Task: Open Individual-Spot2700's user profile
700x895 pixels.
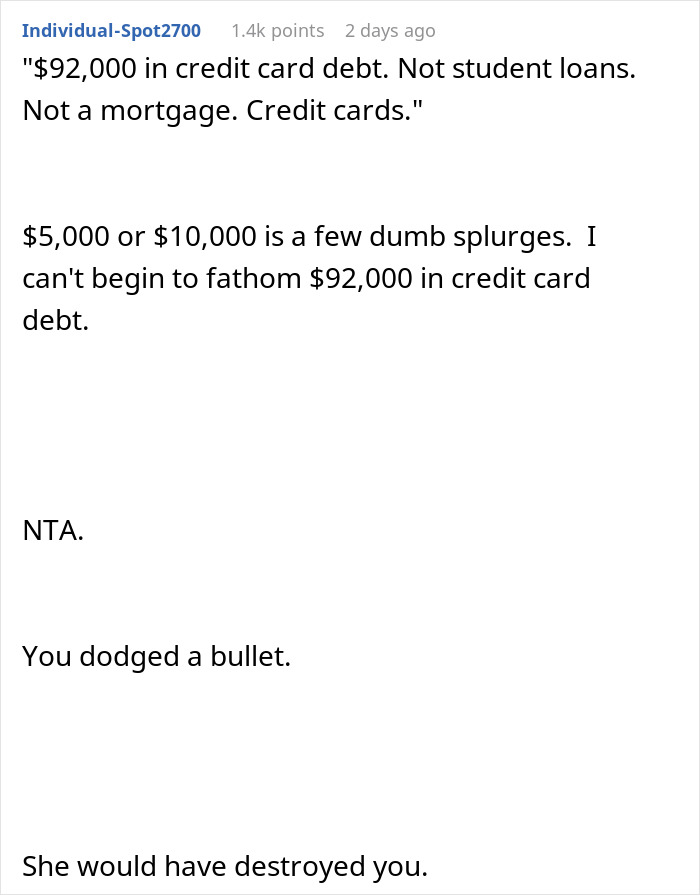Action: pos(111,31)
